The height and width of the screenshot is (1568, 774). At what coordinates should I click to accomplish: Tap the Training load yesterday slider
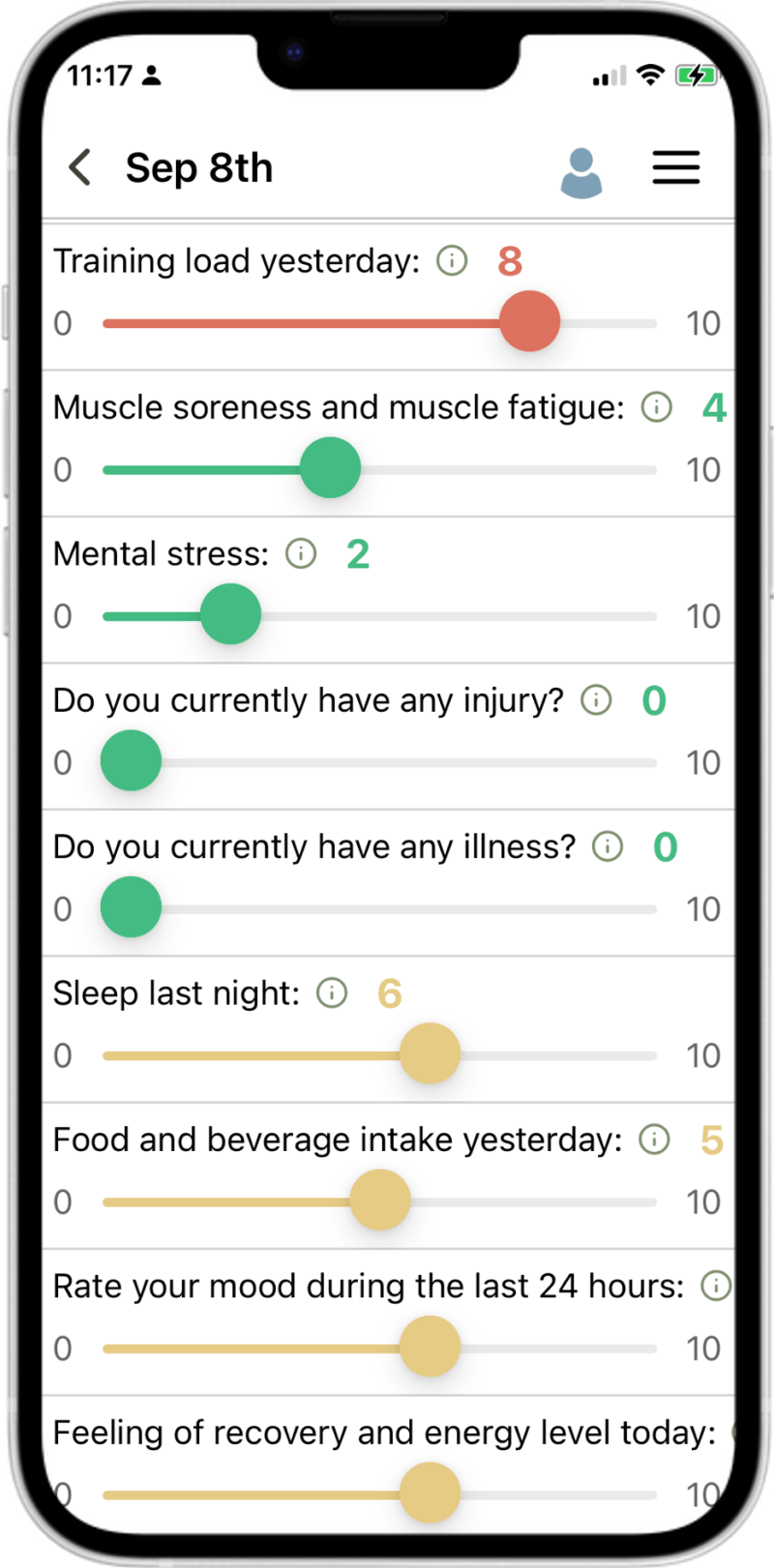(x=529, y=322)
